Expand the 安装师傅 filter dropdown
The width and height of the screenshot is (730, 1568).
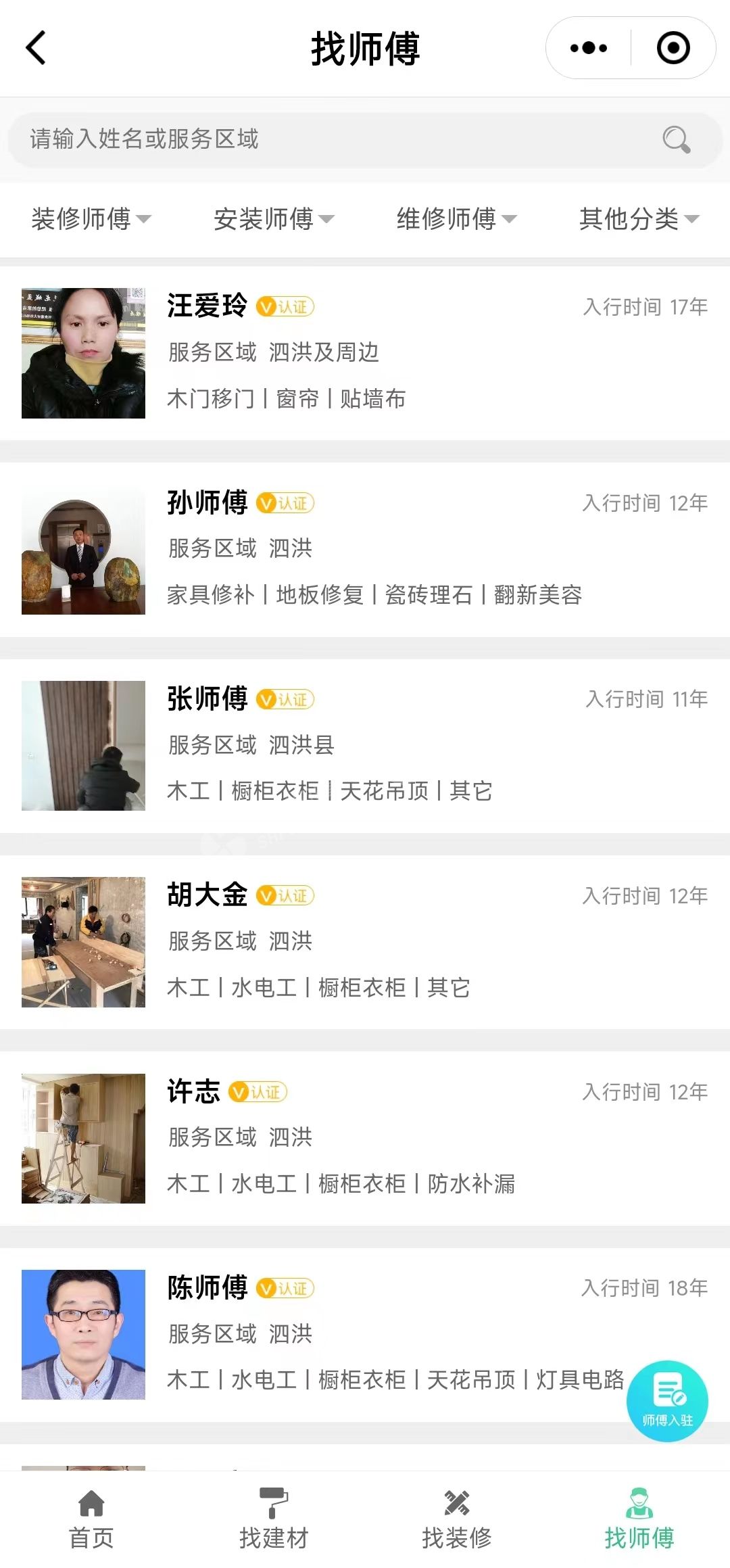(x=274, y=219)
